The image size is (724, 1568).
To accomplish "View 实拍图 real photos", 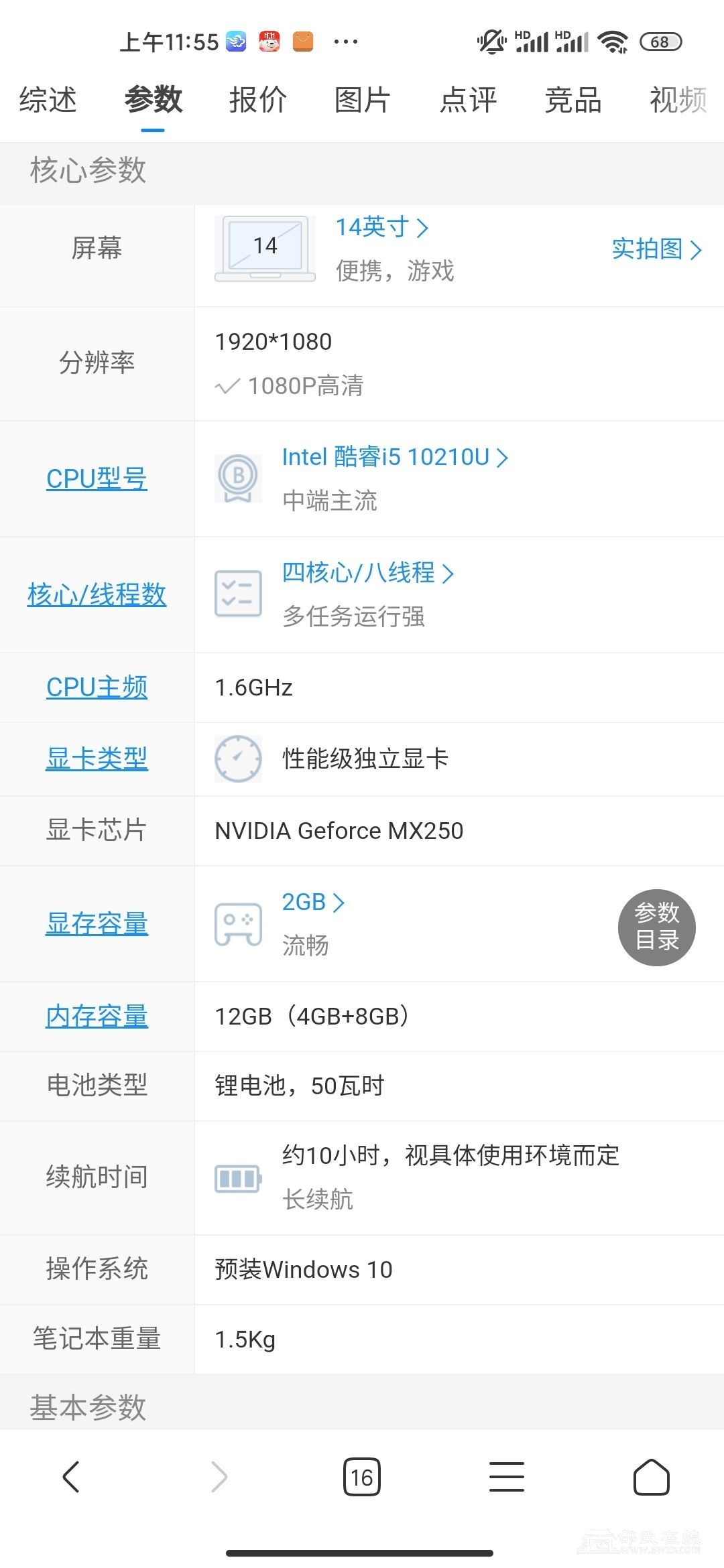I will [x=656, y=249].
